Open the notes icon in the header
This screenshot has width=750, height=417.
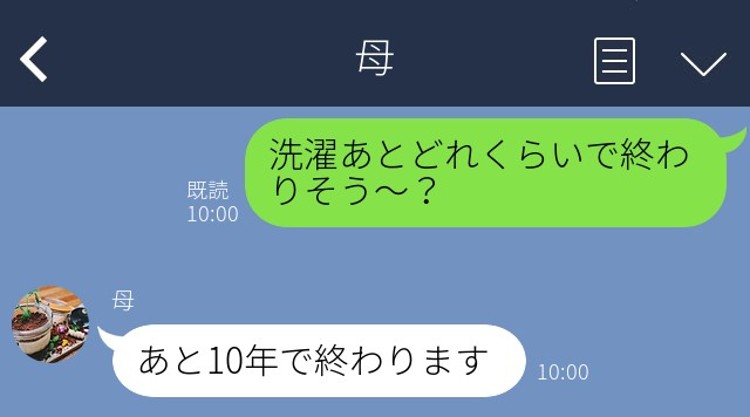614,61
